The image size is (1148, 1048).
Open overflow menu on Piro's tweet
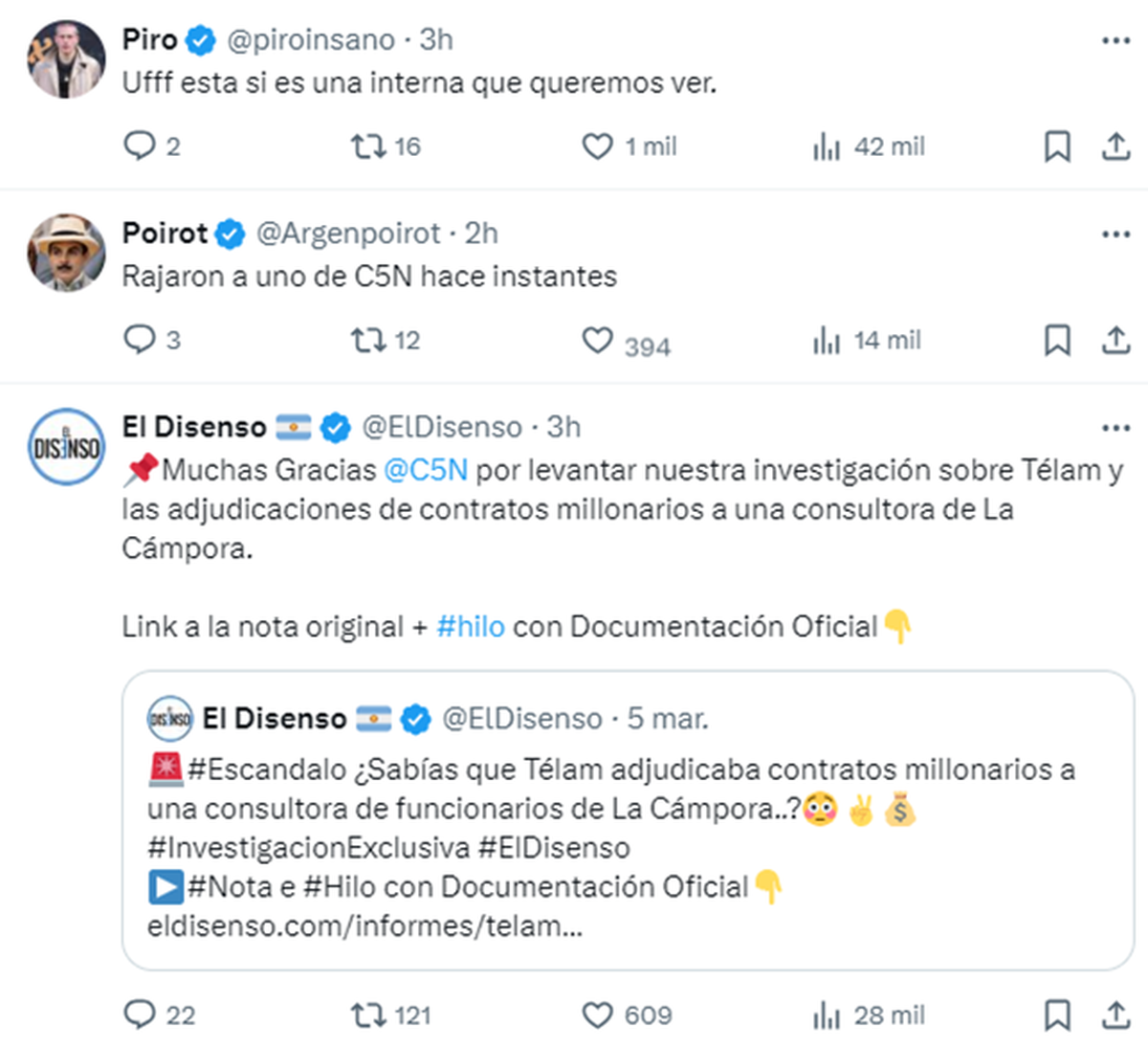tap(1115, 40)
